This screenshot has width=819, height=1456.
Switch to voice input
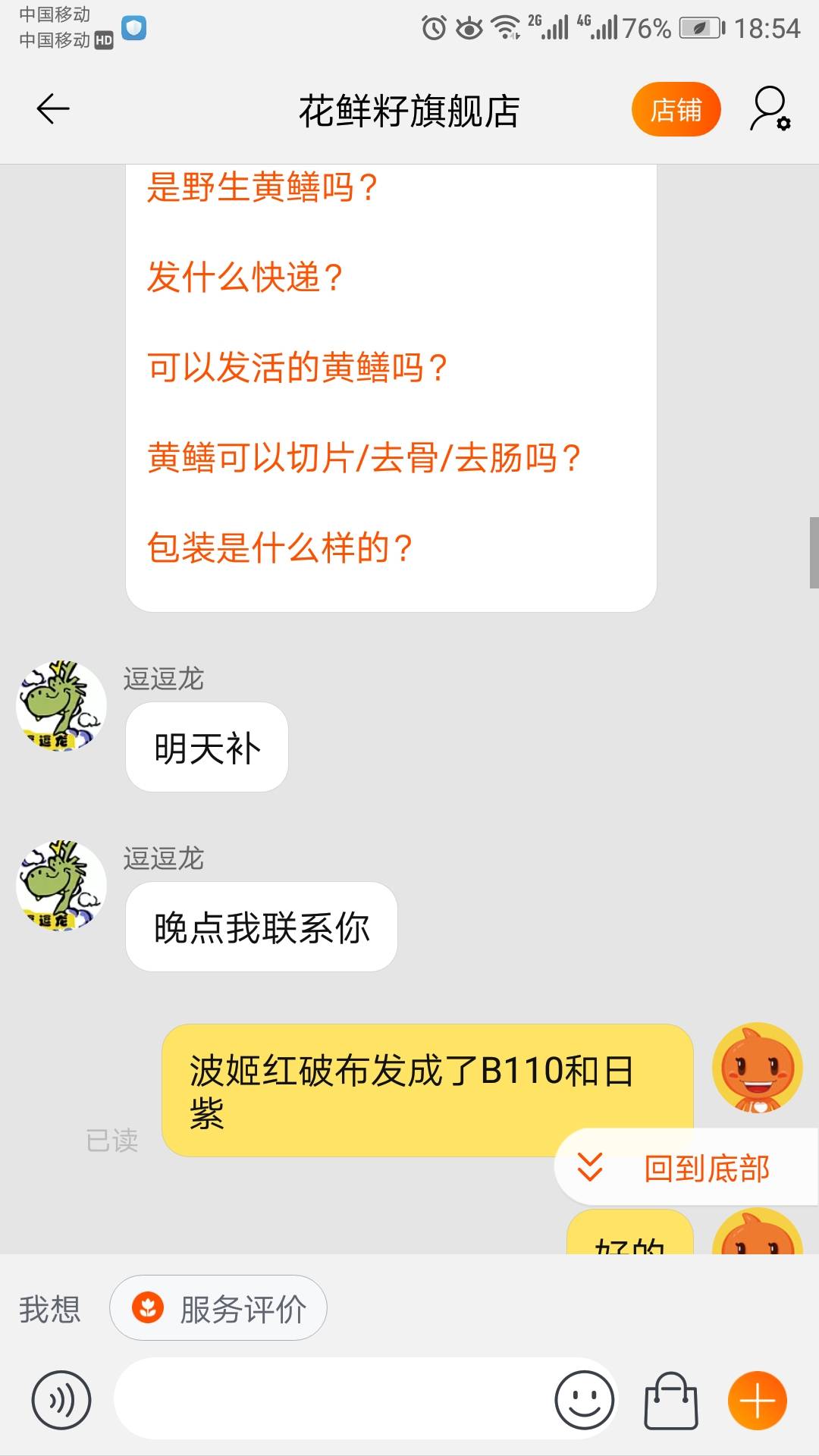tap(61, 1400)
